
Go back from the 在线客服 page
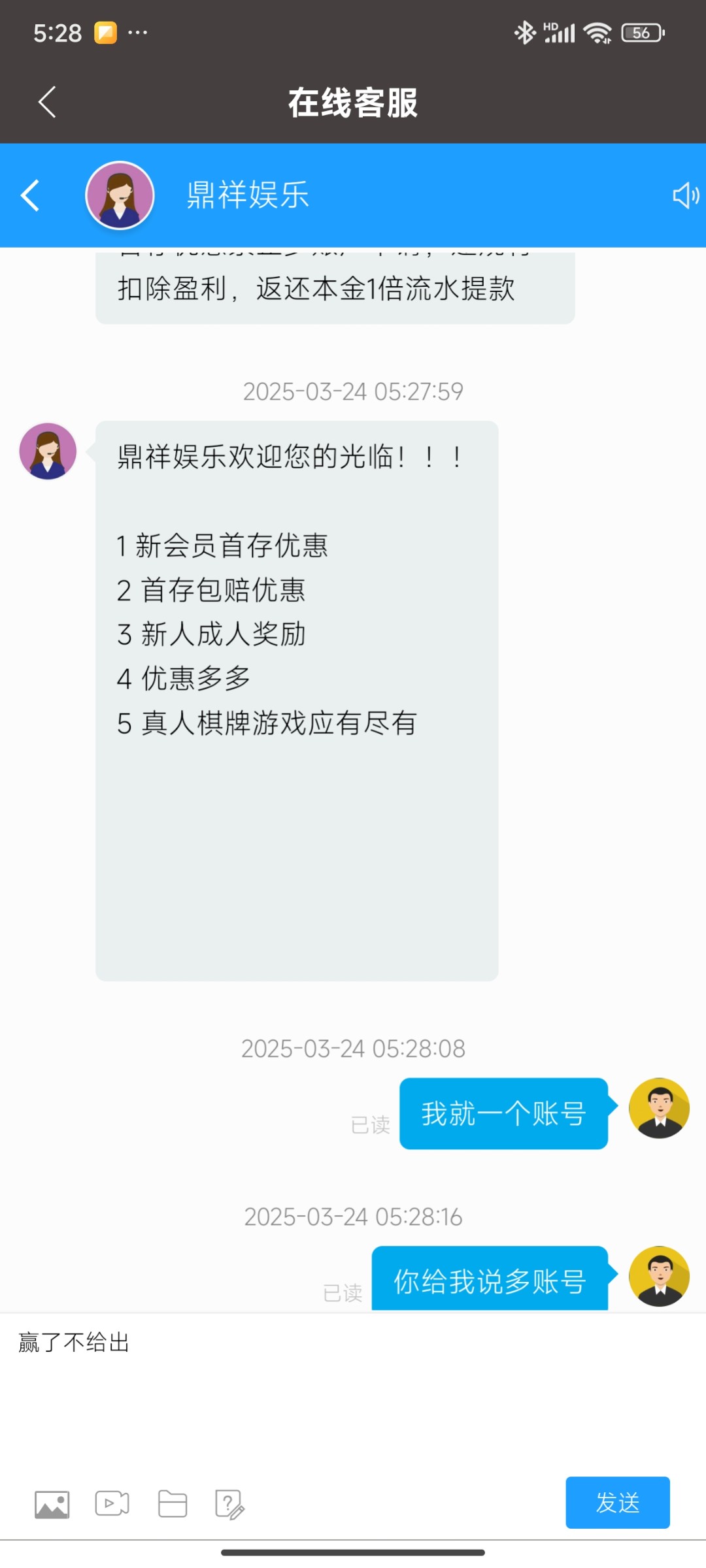click(47, 102)
